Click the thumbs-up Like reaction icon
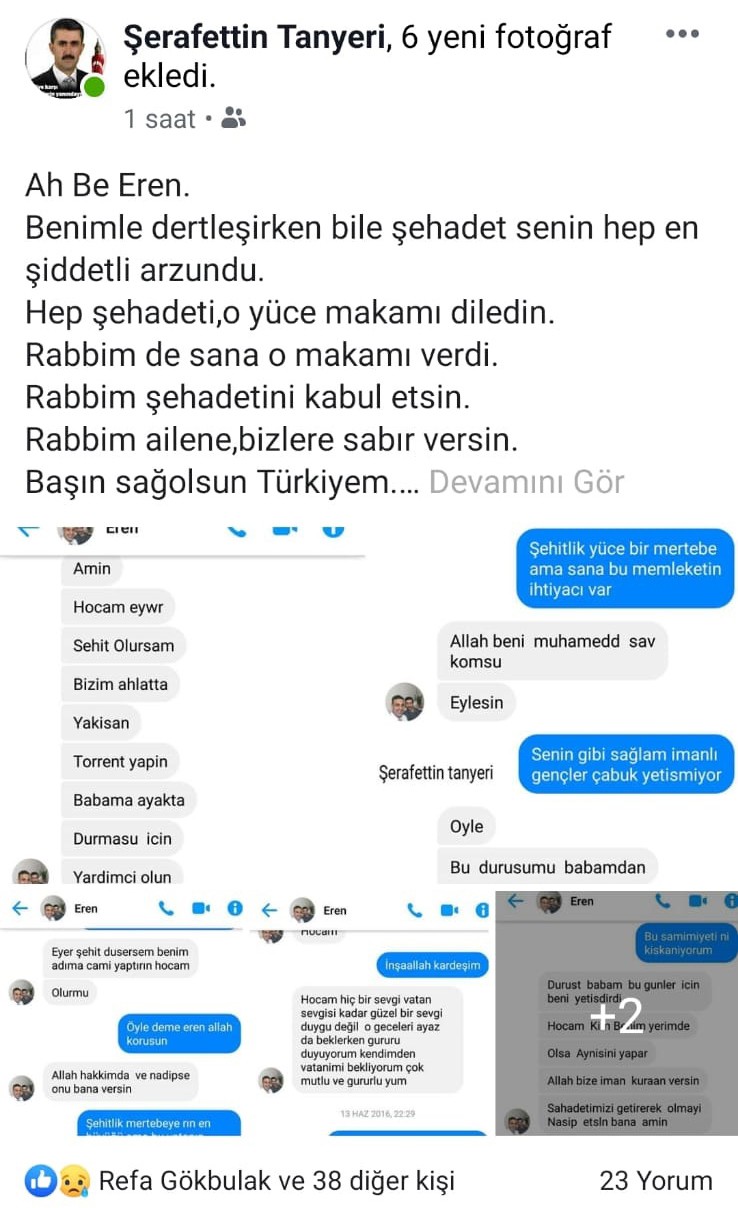Image resolution: width=738 pixels, height=1208 pixels. (x=38, y=1180)
